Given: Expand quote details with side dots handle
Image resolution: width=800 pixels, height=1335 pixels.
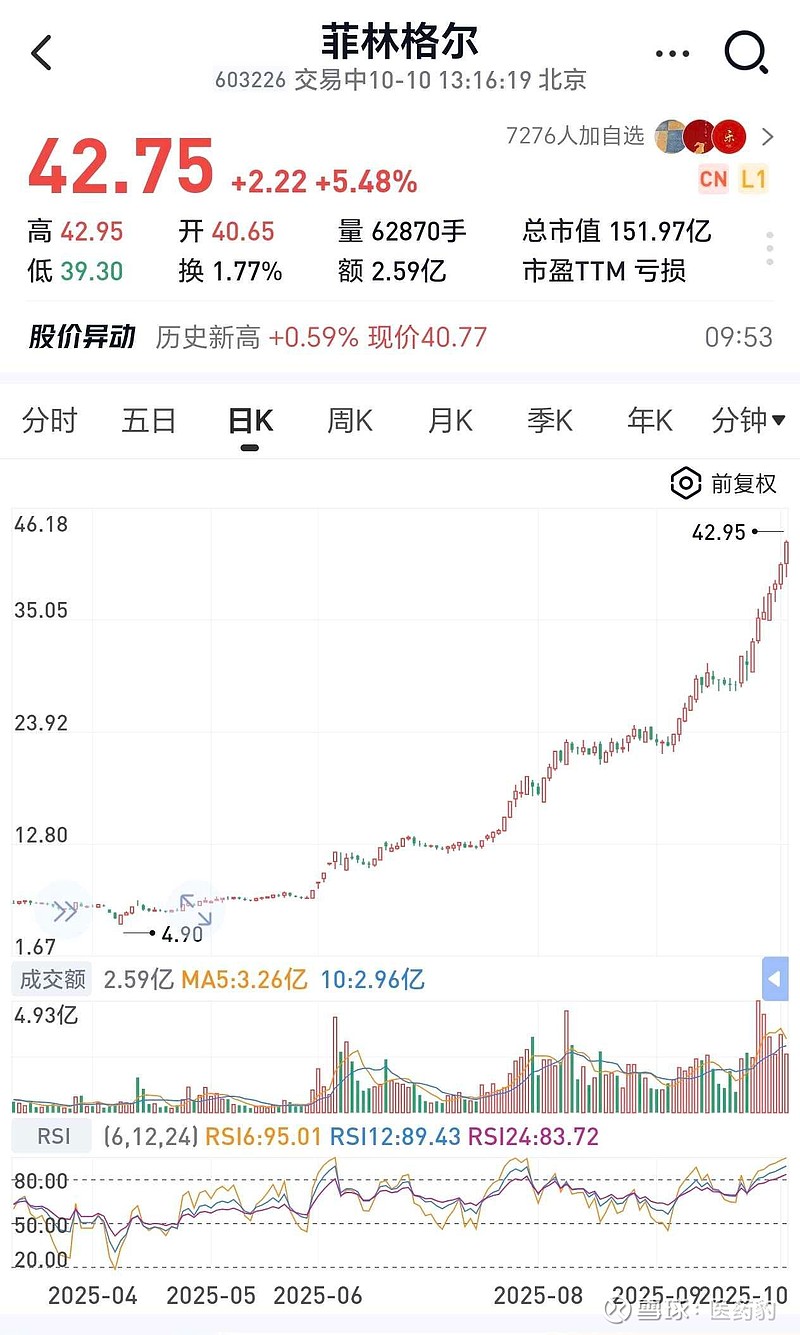Looking at the screenshot, I should click(x=769, y=248).
